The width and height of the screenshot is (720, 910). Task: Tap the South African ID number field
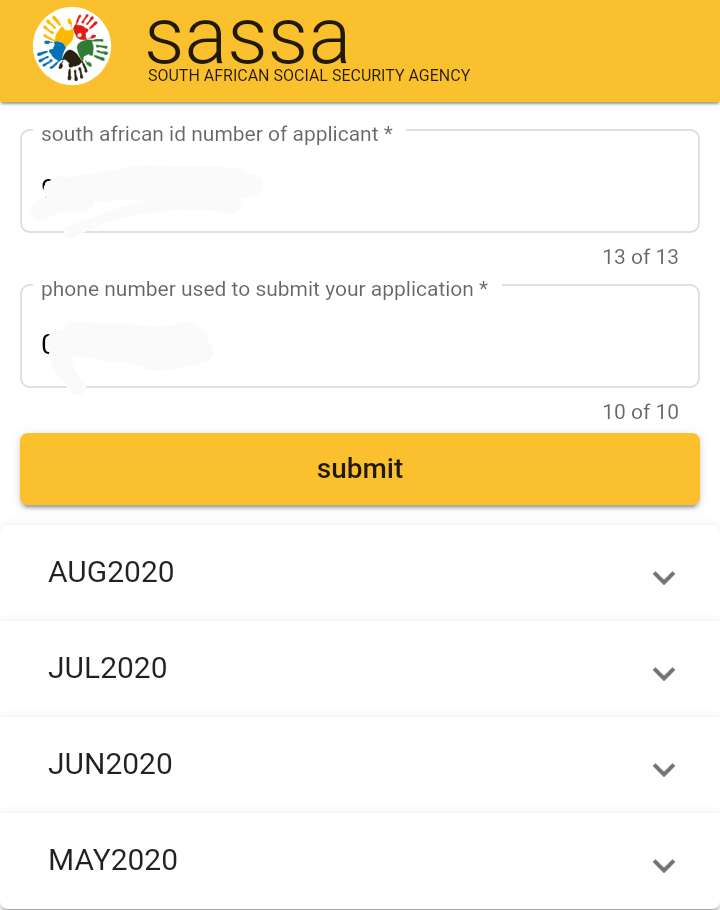360,185
